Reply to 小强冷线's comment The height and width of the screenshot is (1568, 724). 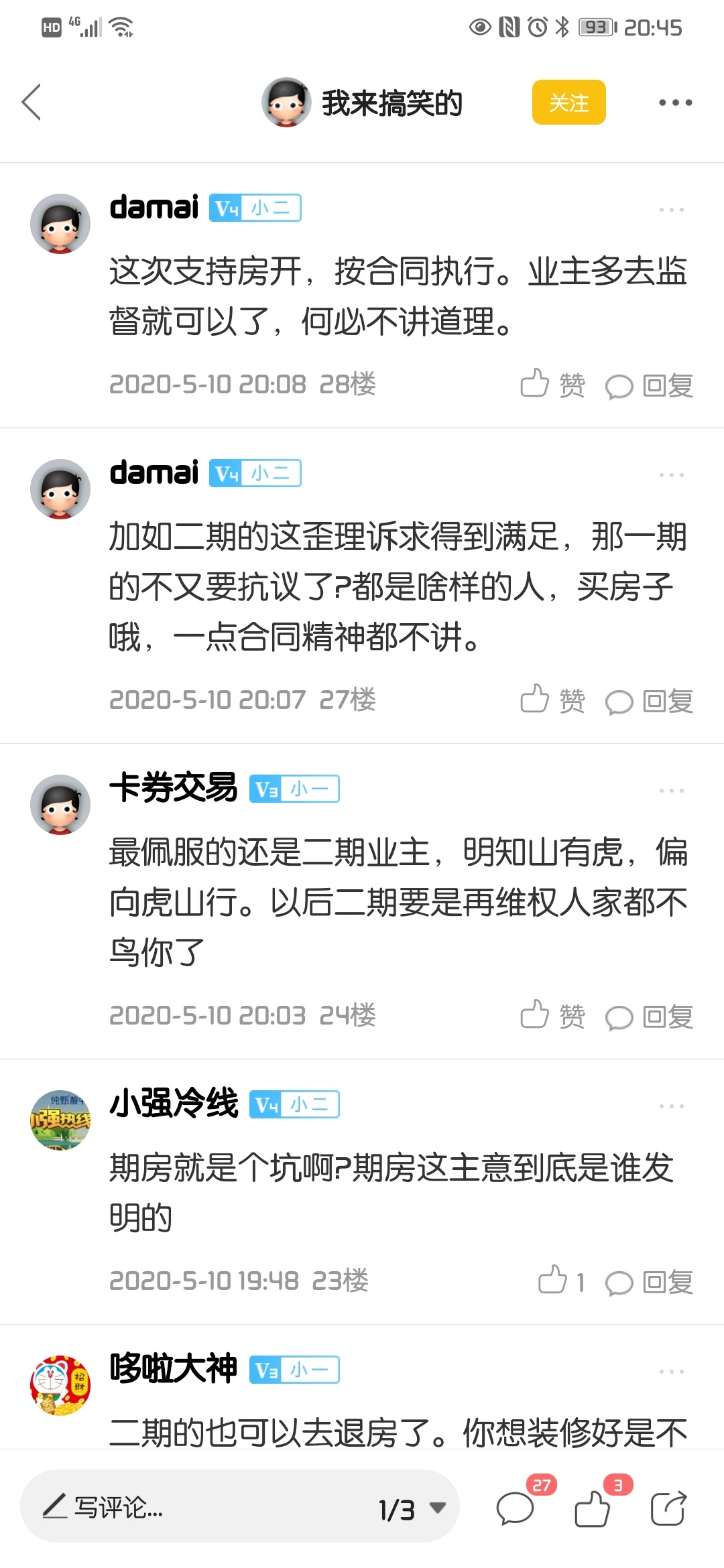click(x=649, y=1282)
